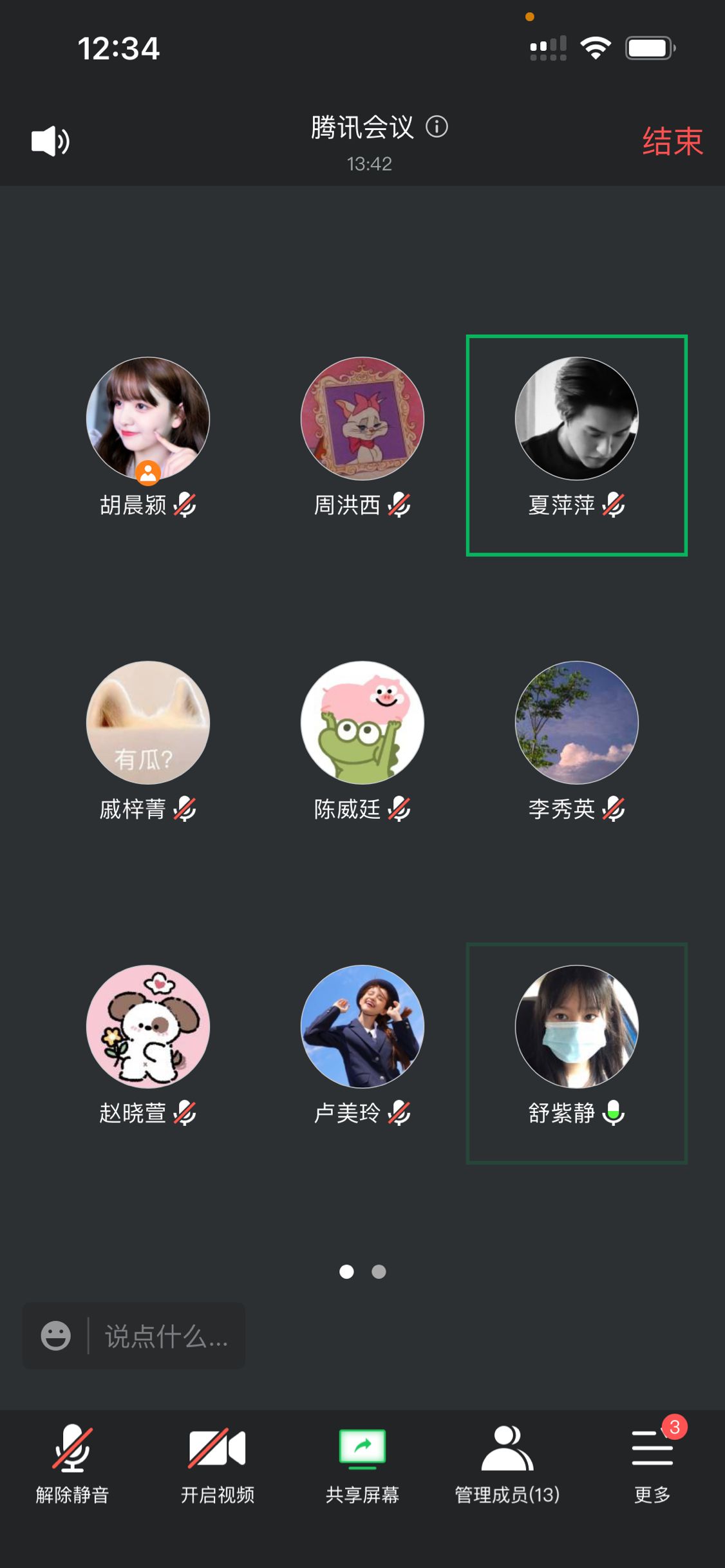Select participant 卢美玲
The height and width of the screenshot is (1568, 725).
(362, 1027)
